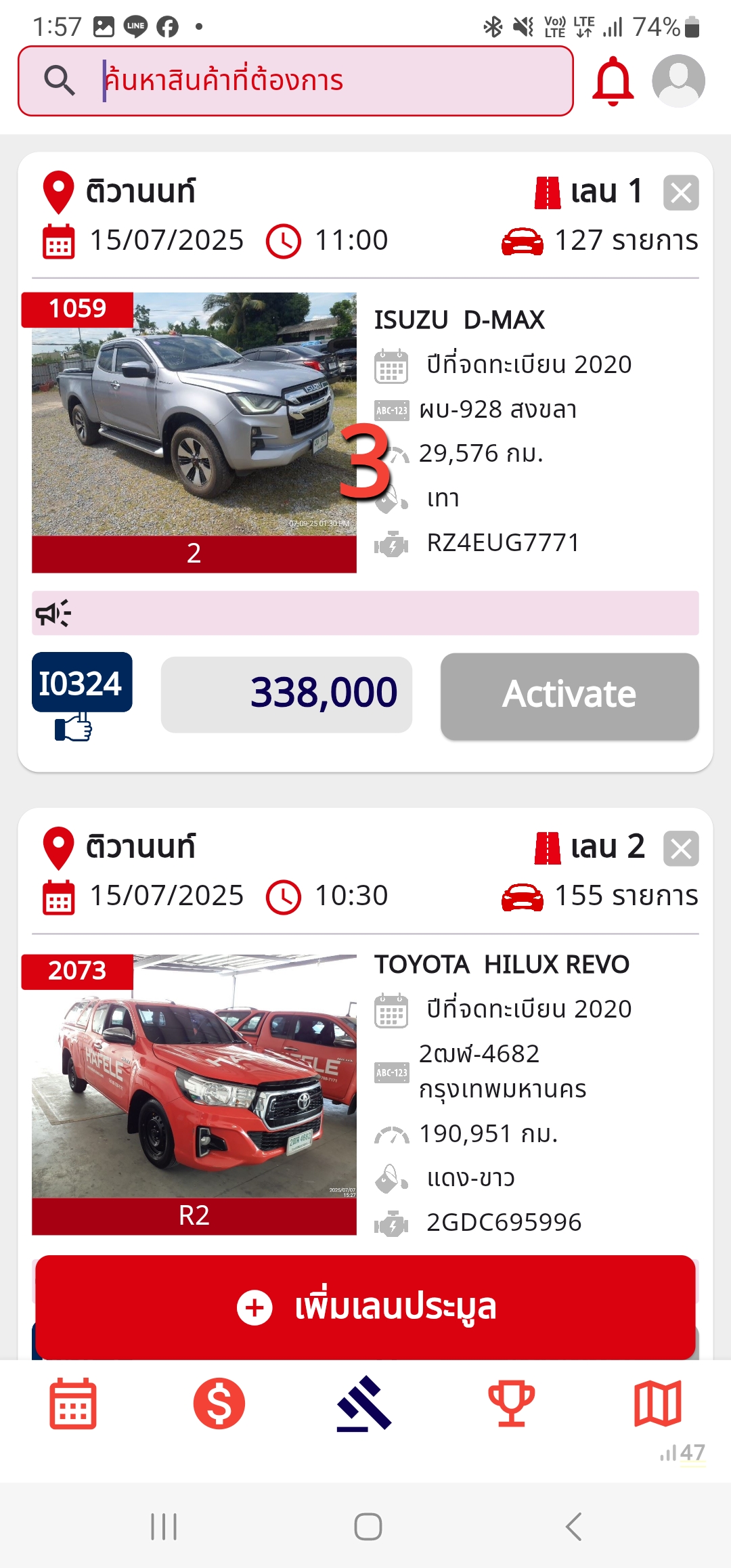The height and width of the screenshot is (1568, 731).
Task: Switch to the calendar tab
Action: (x=73, y=1403)
